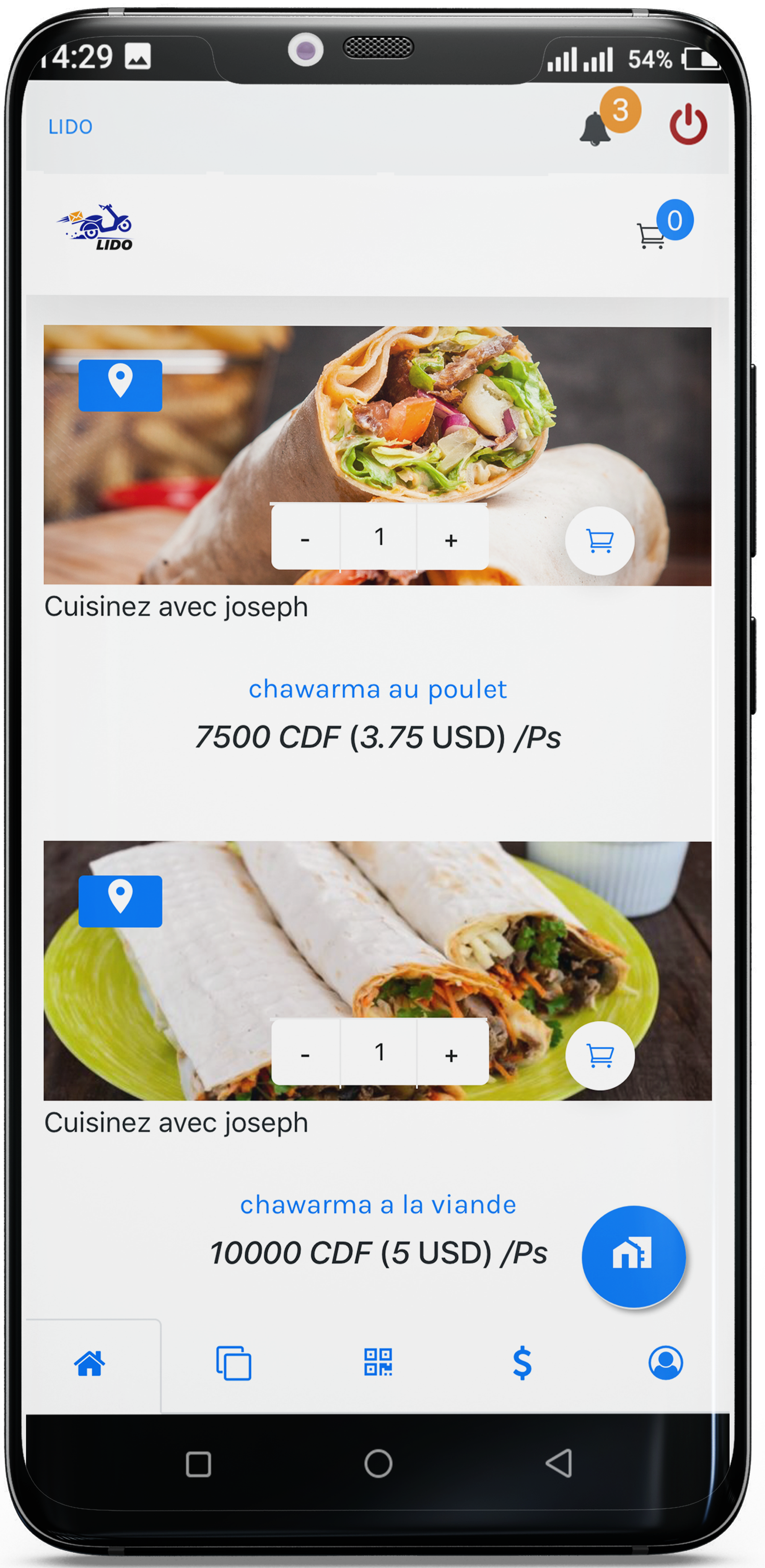Viewport: 765px width, 1568px height.
Task: Switch to the dollar payments tab
Action: [x=522, y=1362]
